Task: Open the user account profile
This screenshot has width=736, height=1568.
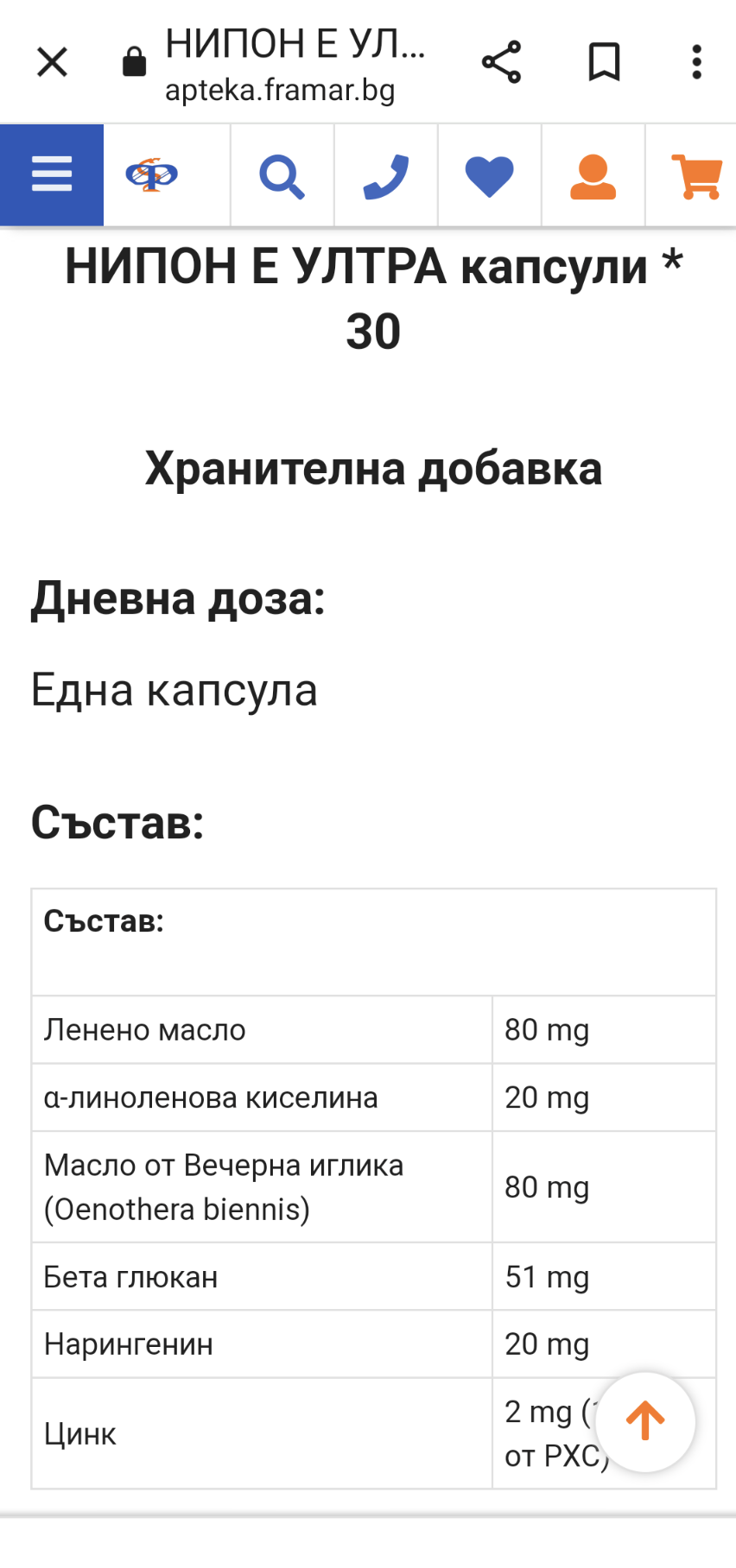Action: coord(593,176)
